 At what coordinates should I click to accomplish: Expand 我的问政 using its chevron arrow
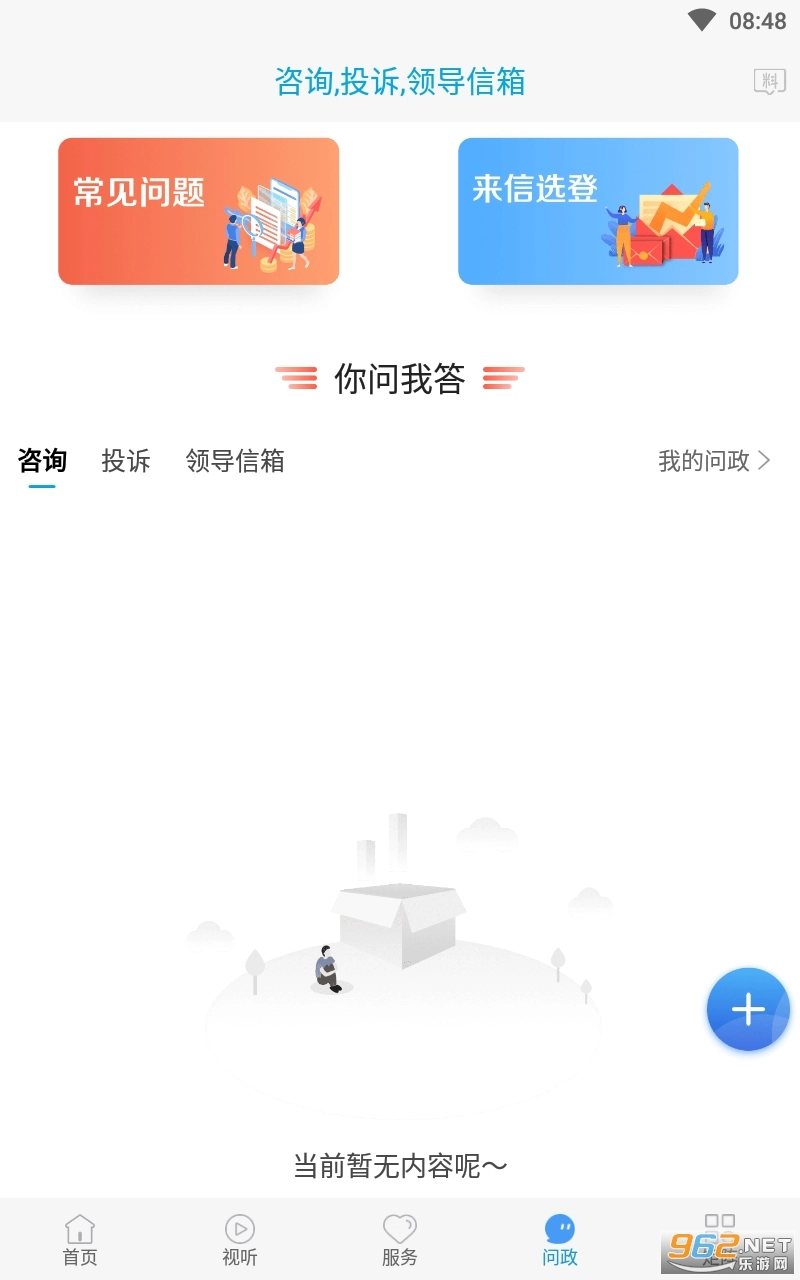tap(766, 461)
